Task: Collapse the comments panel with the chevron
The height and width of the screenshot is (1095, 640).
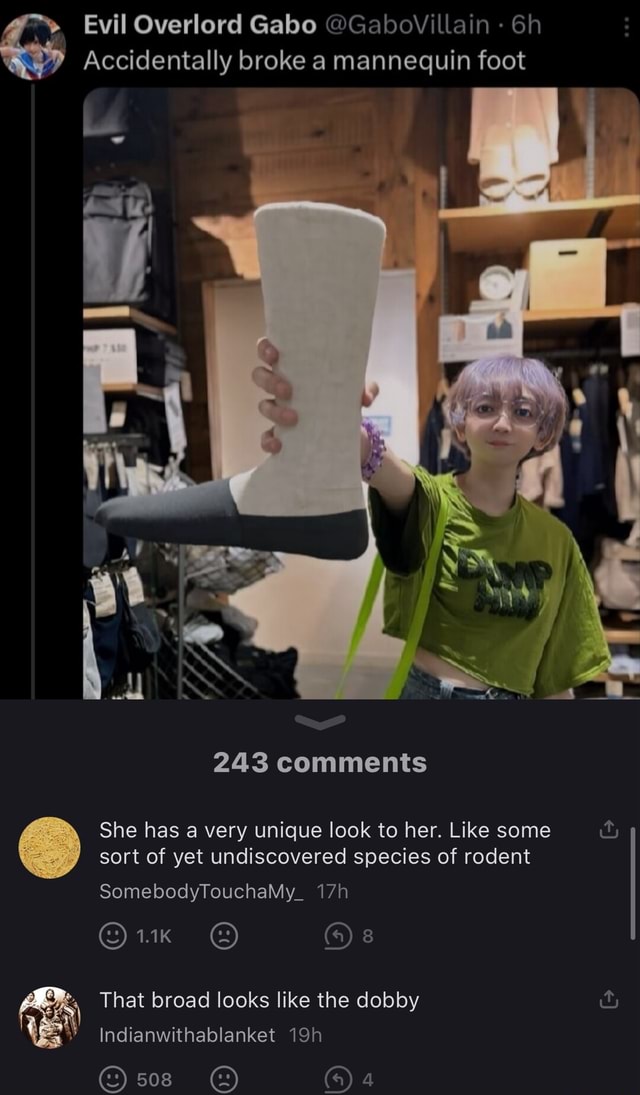Action: pos(320,720)
